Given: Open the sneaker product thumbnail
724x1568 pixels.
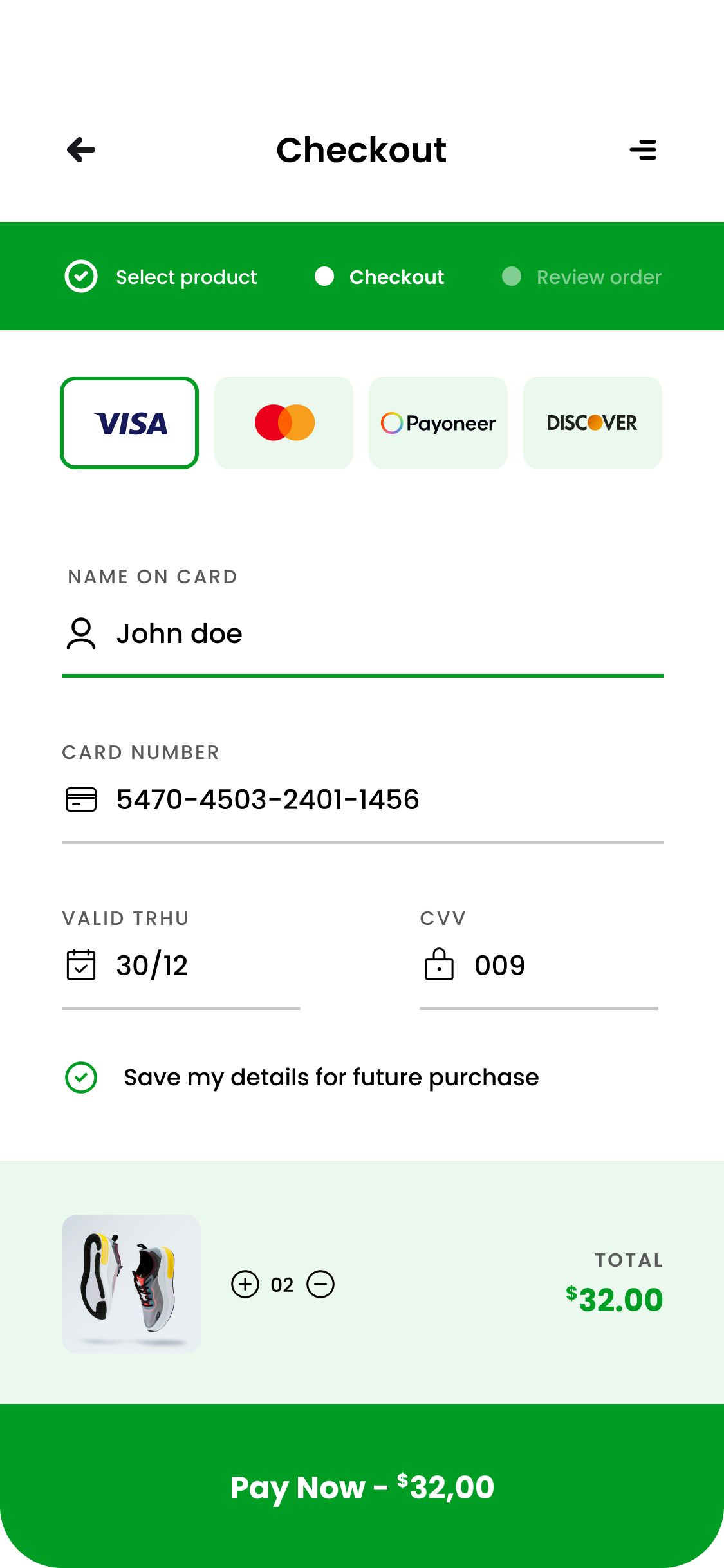Looking at the screenshot, I should click(x=131, y=1284).
